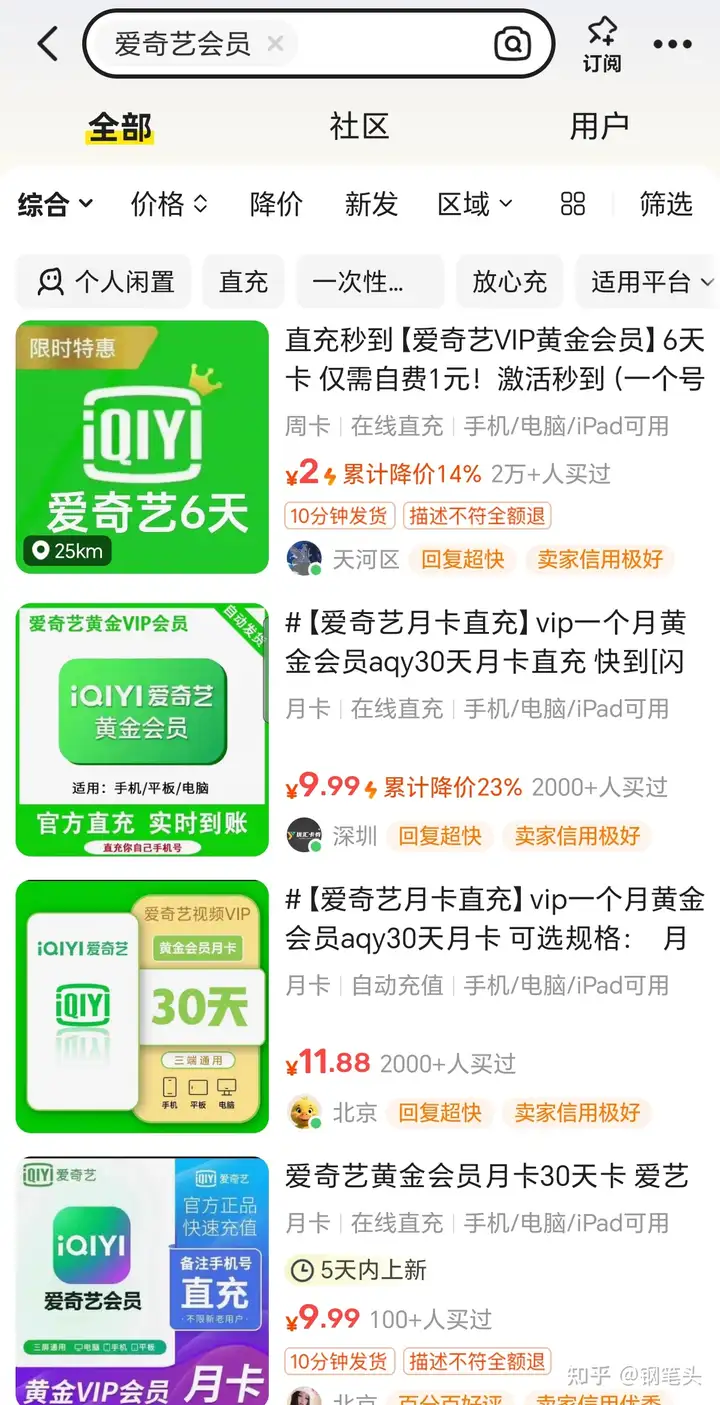Select the 用户 tab
The image size is (720, 1405).
599,126
